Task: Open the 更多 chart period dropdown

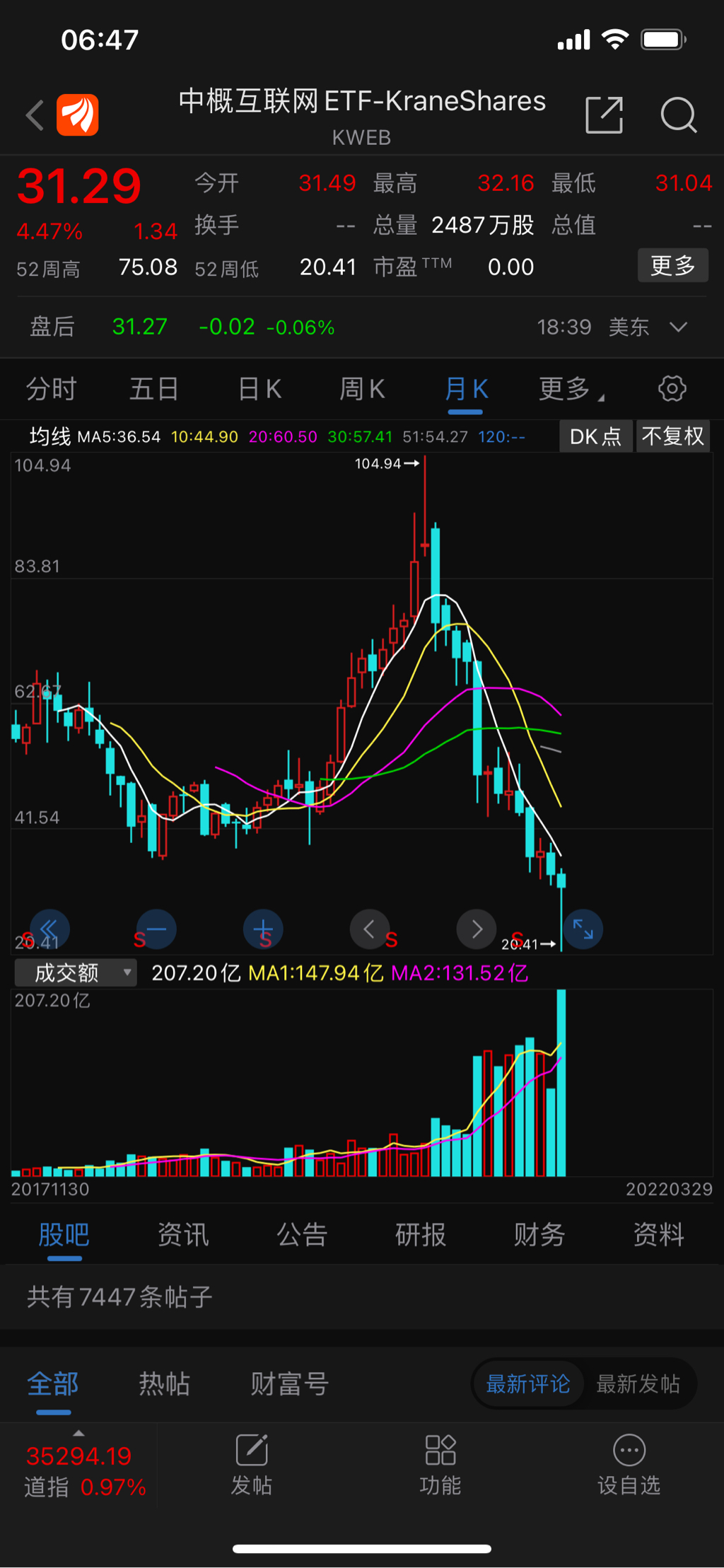Action: pos(571,389)
